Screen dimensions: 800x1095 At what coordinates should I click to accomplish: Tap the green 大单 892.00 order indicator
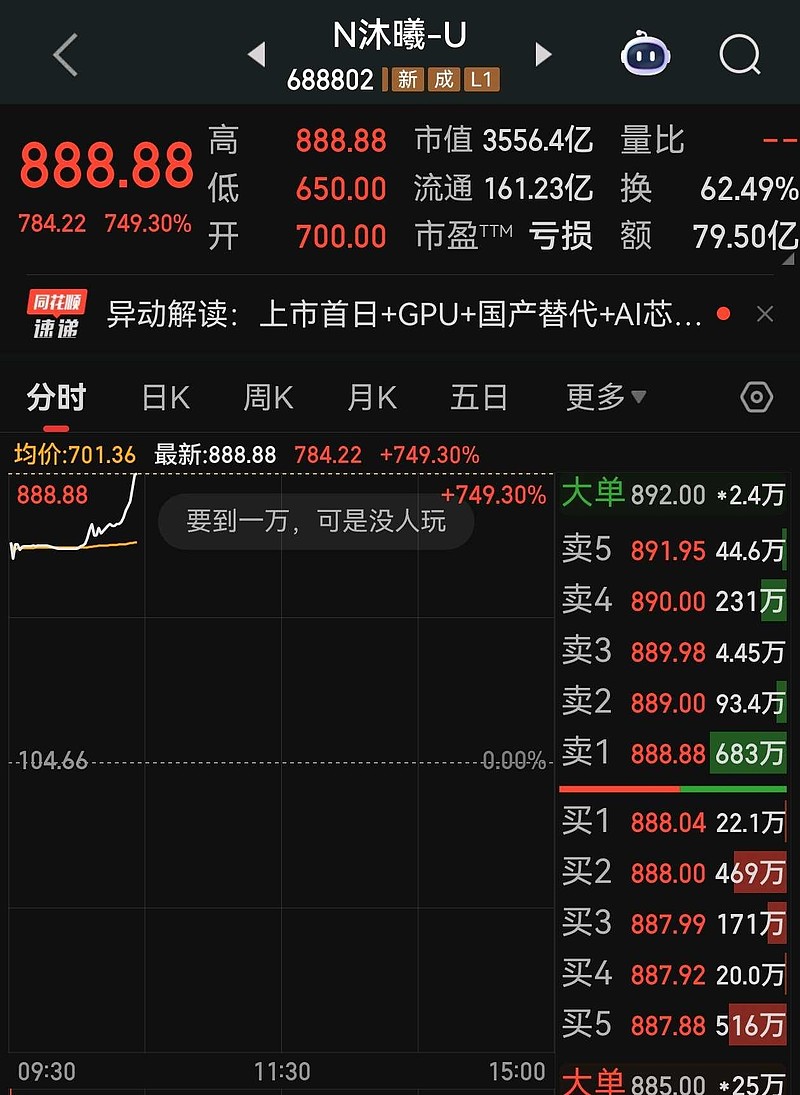pyautogui.click(x=670, y=494)
